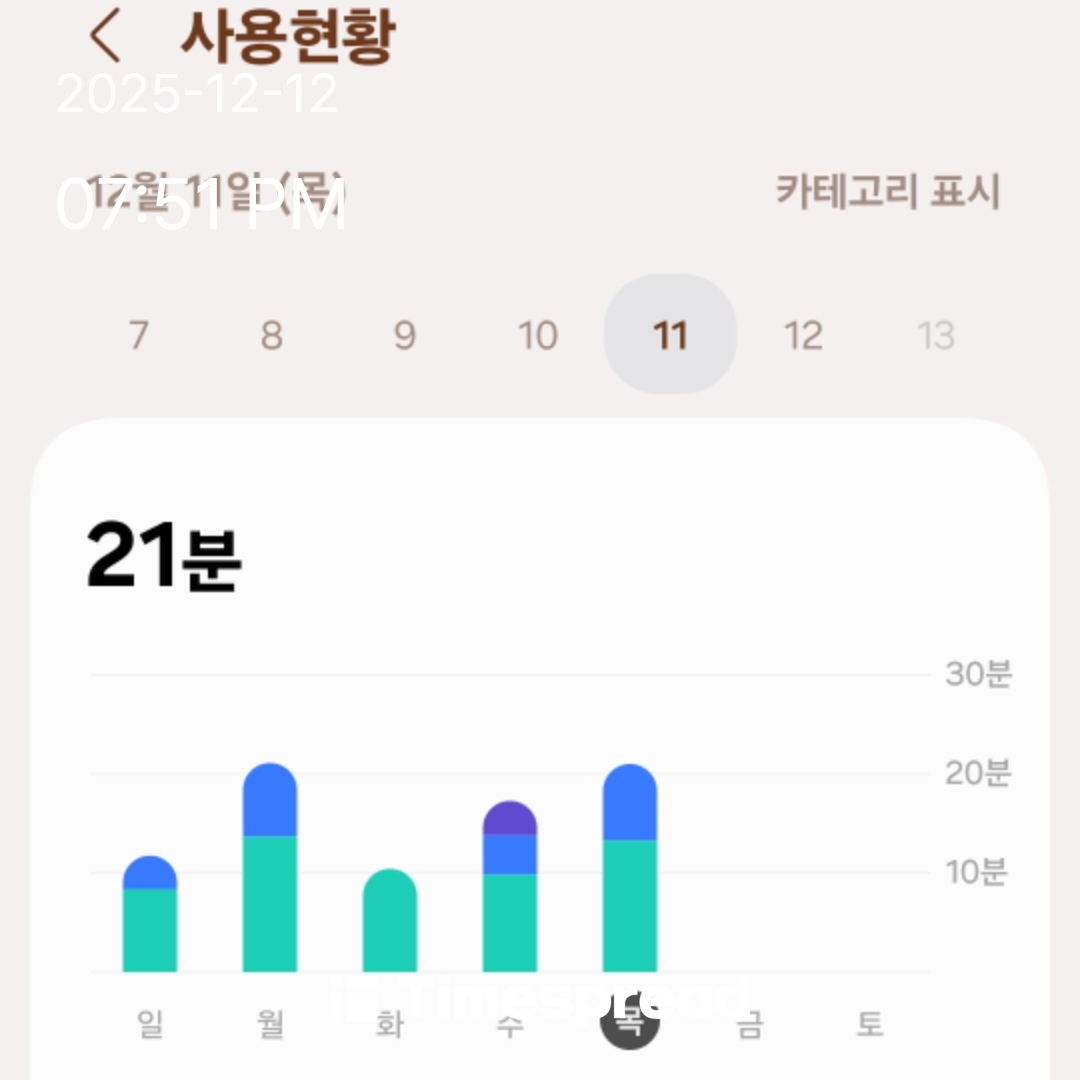The height and width of the screenshot is (1080, 1080).
Task: Select date 7 in the week row
Action: [x=138, y=336]
